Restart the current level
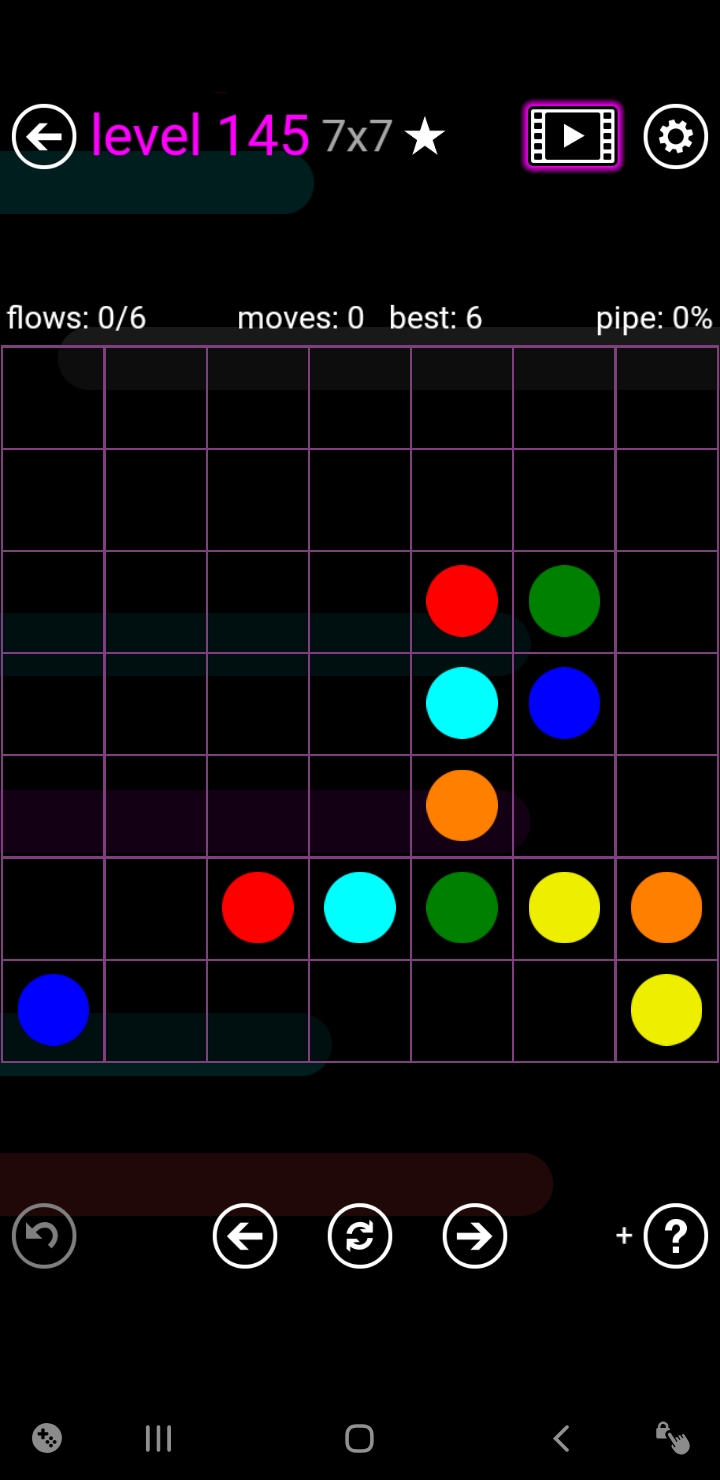720x1480 pixels. [360, 1236]
